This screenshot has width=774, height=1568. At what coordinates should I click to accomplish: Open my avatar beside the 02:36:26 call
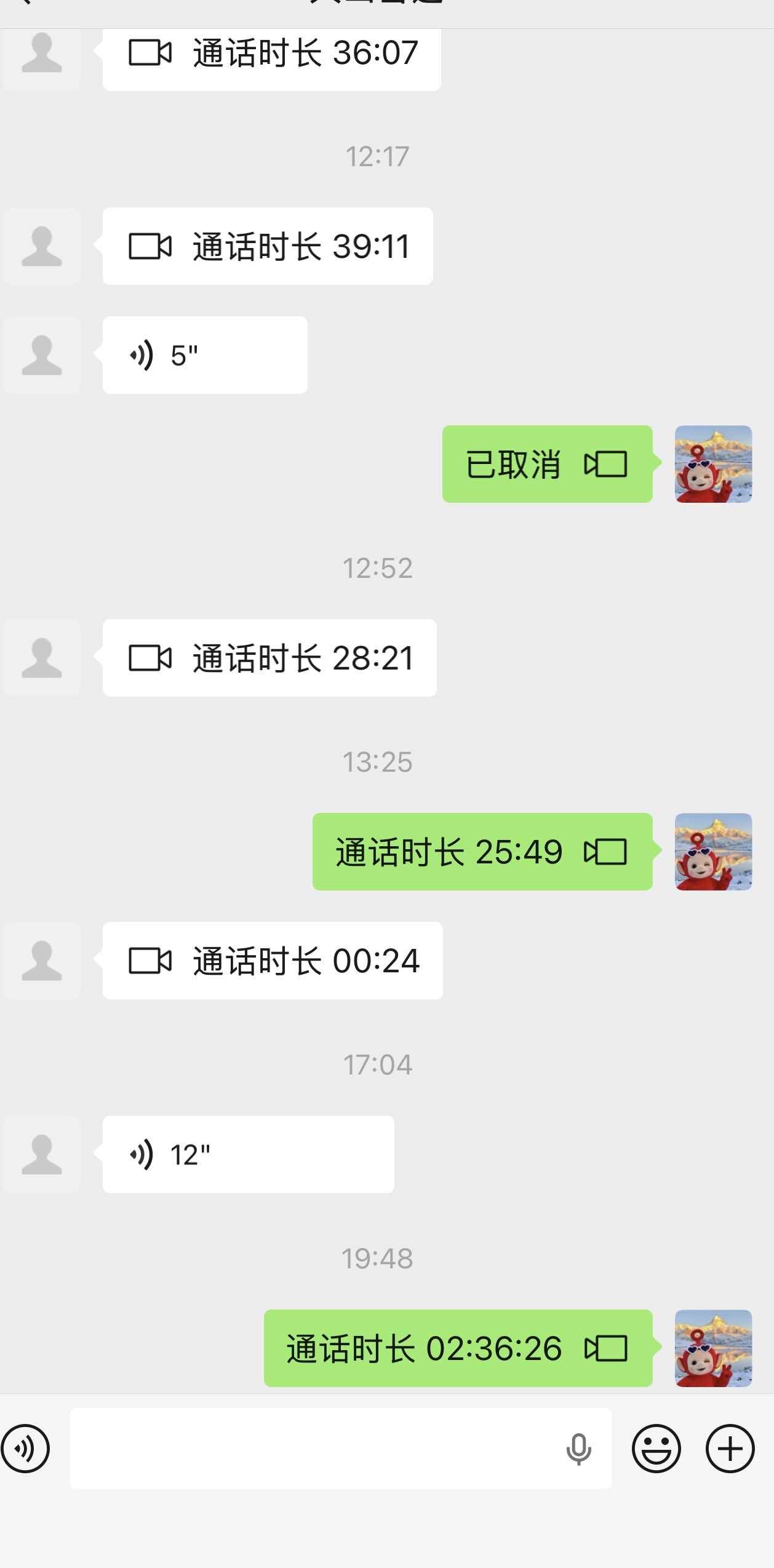(713, 1348)
